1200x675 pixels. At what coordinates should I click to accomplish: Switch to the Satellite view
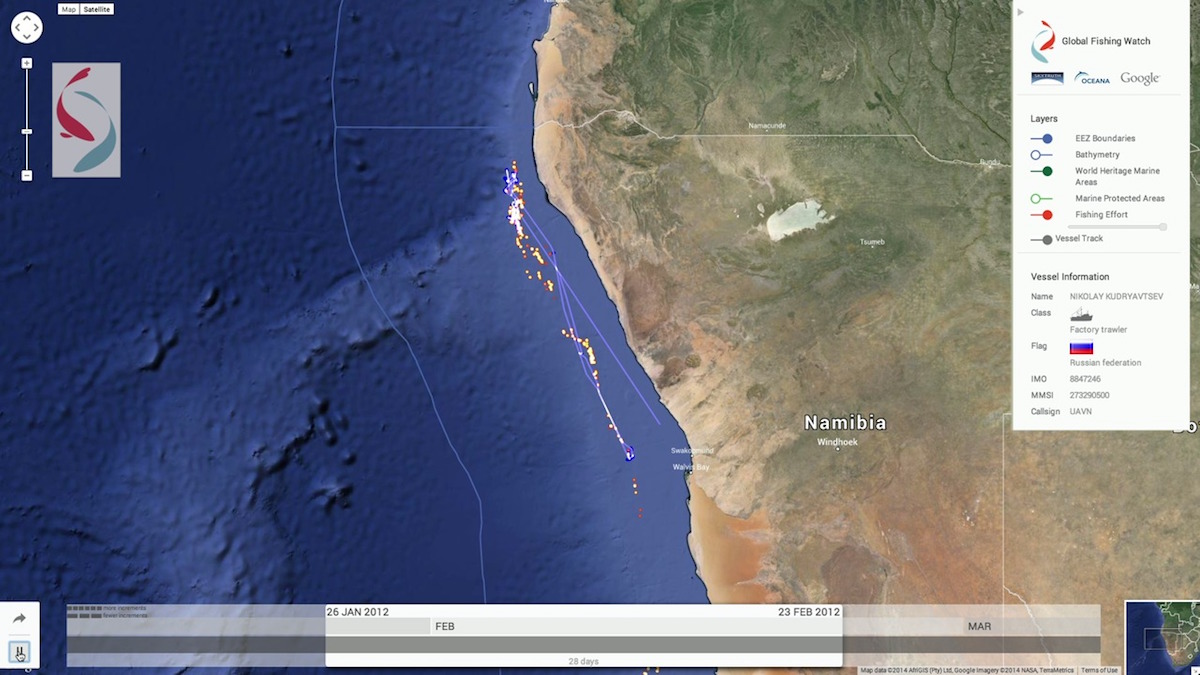[97, 9]
